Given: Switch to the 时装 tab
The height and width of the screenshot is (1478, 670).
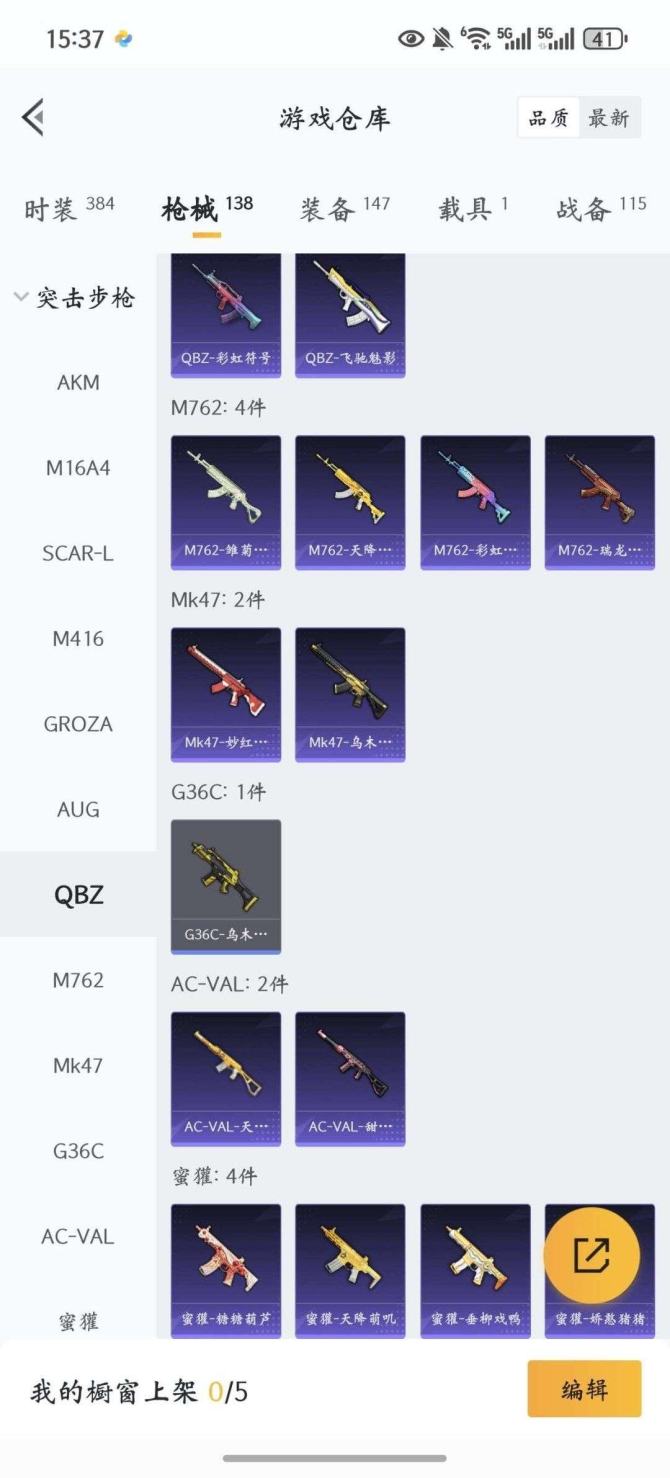Looking at the screenshot, I should pyautogui.click(x=68, y=209).
